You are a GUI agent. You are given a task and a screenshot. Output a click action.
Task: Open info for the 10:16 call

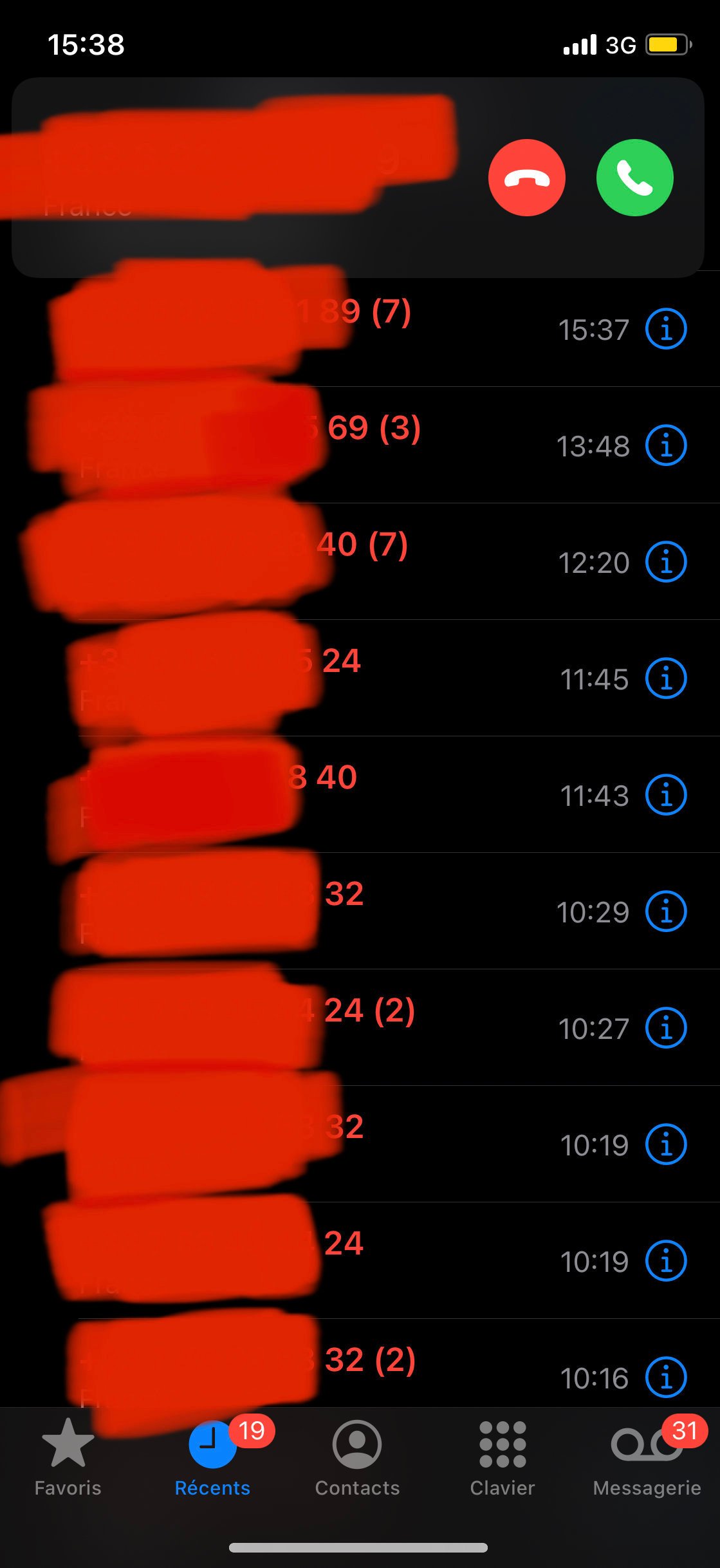[666, 1377]
